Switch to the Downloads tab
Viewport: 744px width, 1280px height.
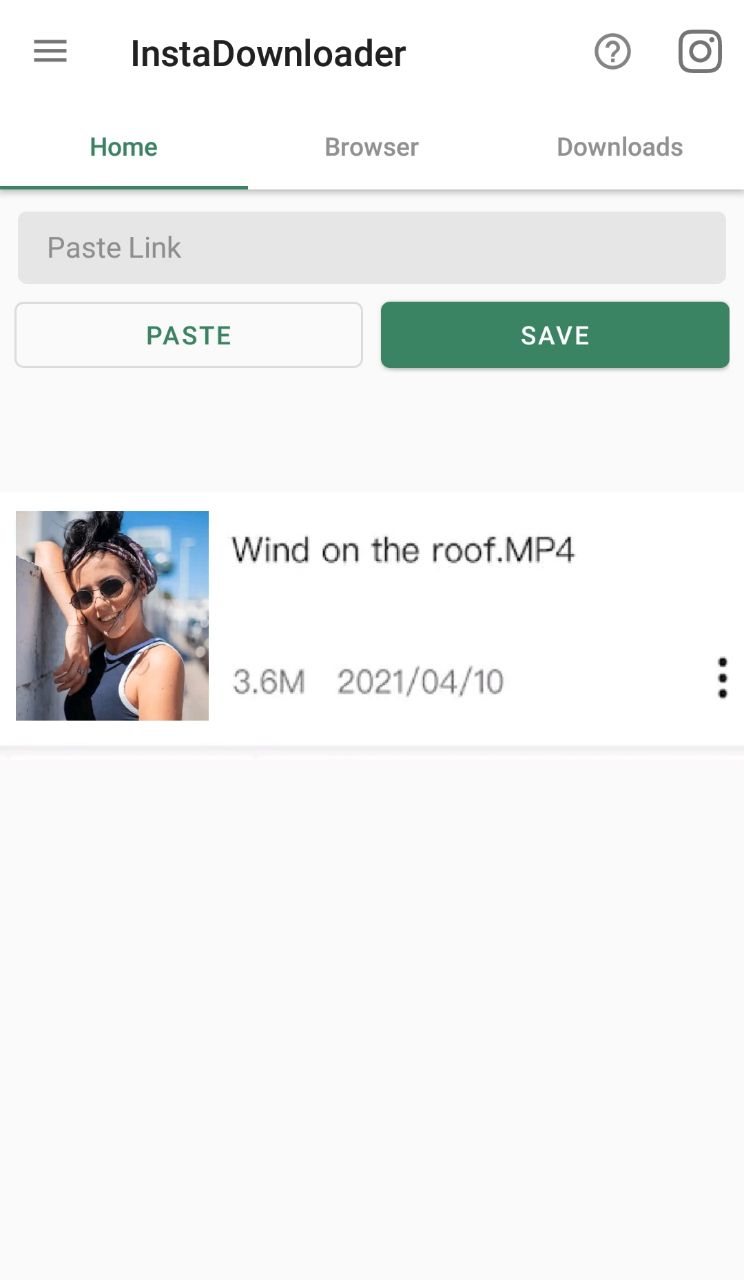pyautogui.click(x=620, y=147)
